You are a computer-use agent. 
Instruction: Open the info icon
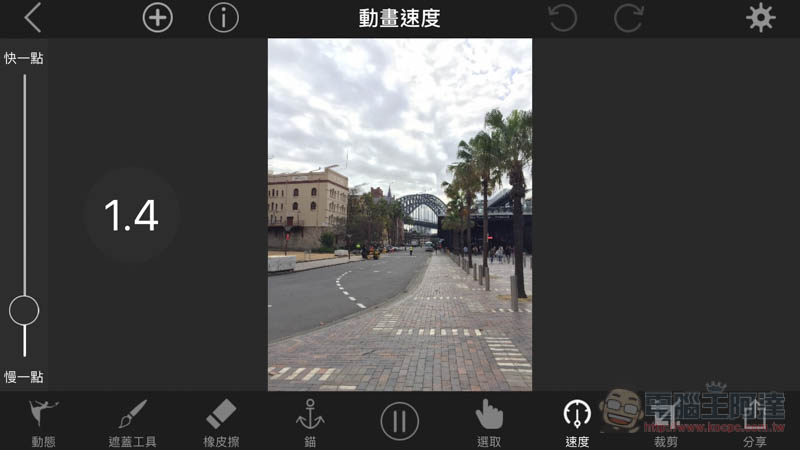(223, 18)
